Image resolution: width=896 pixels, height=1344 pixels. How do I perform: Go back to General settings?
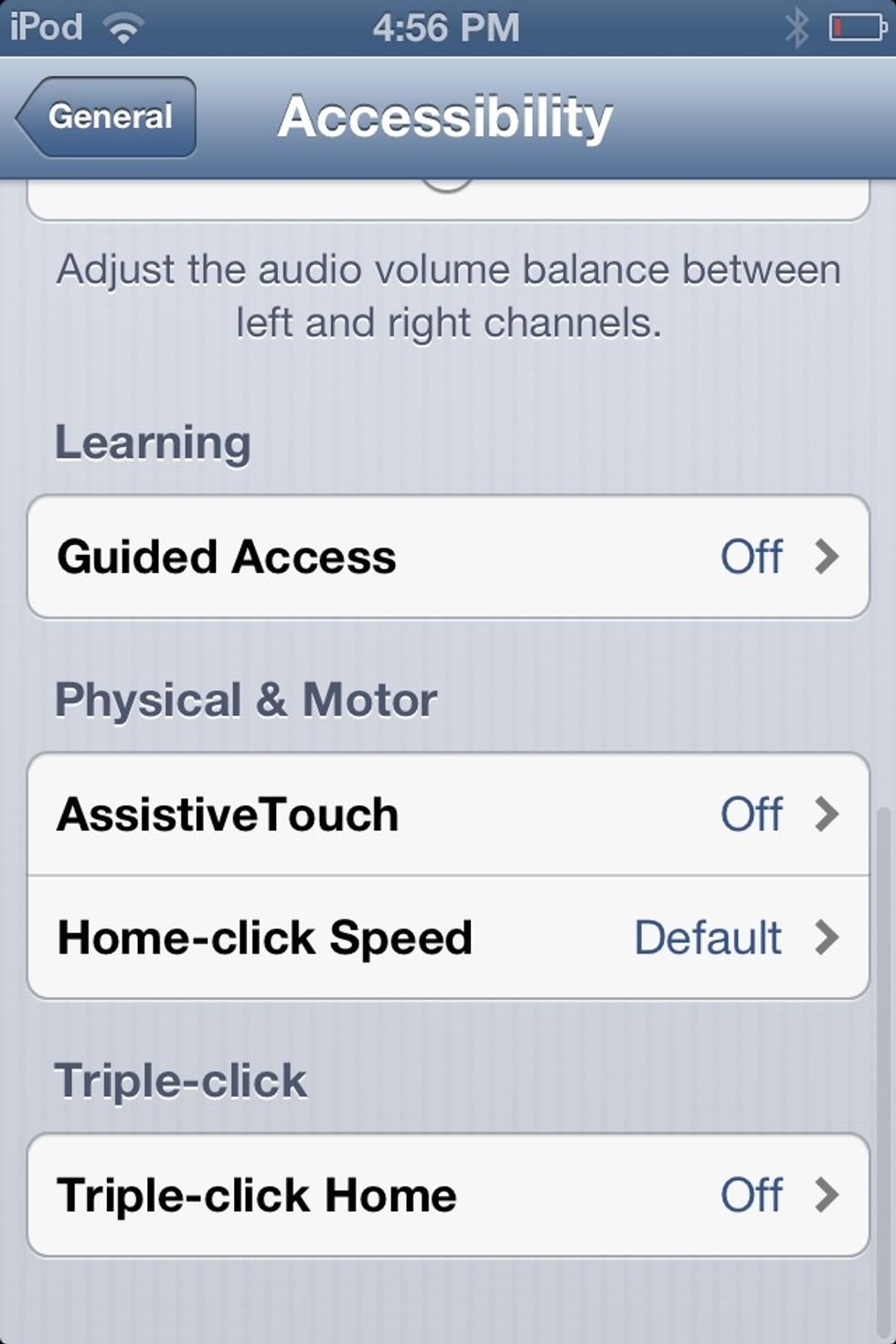point(108,117)
